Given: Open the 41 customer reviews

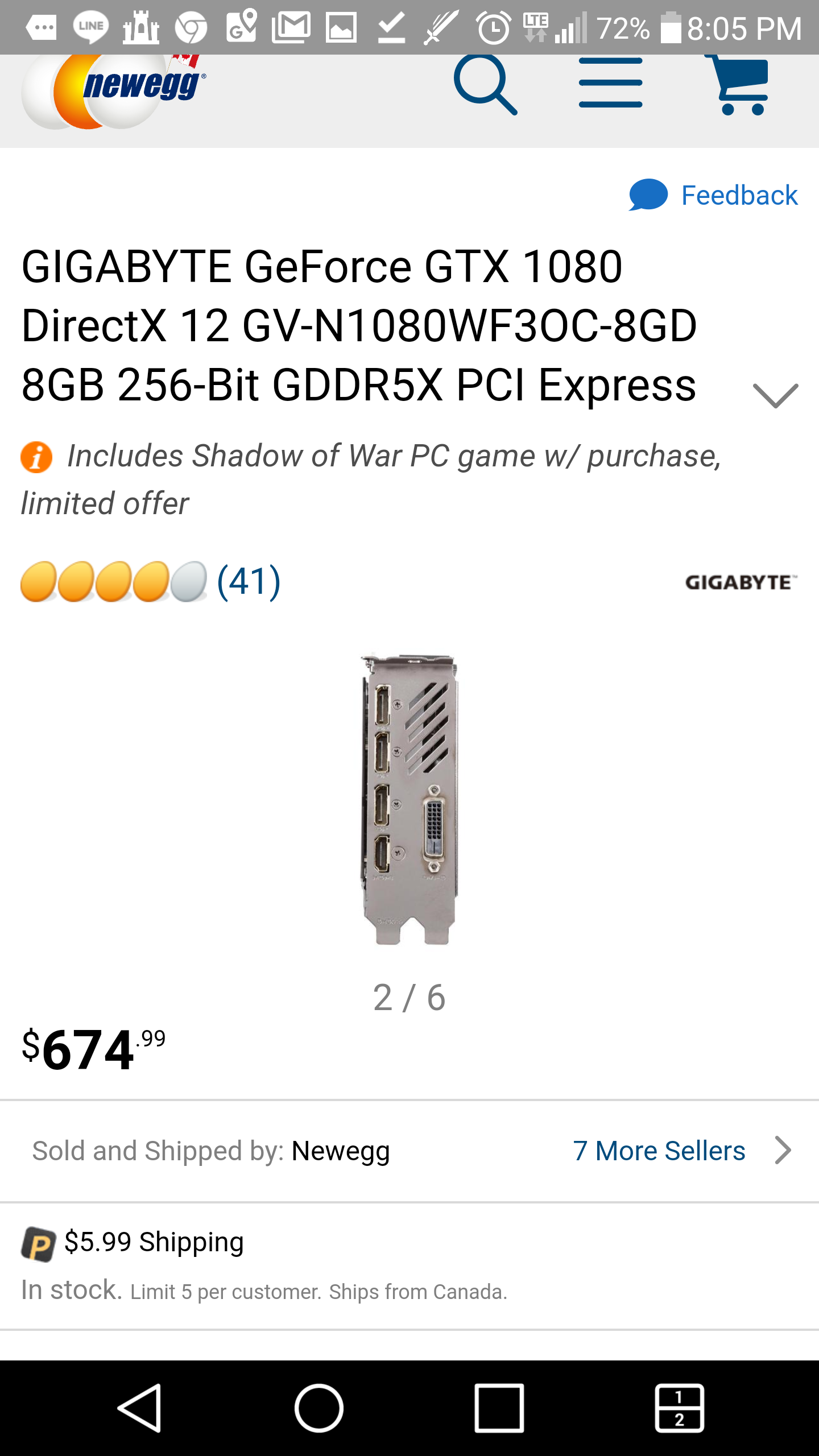Looking at the screenshot, I should pos(249,581).
